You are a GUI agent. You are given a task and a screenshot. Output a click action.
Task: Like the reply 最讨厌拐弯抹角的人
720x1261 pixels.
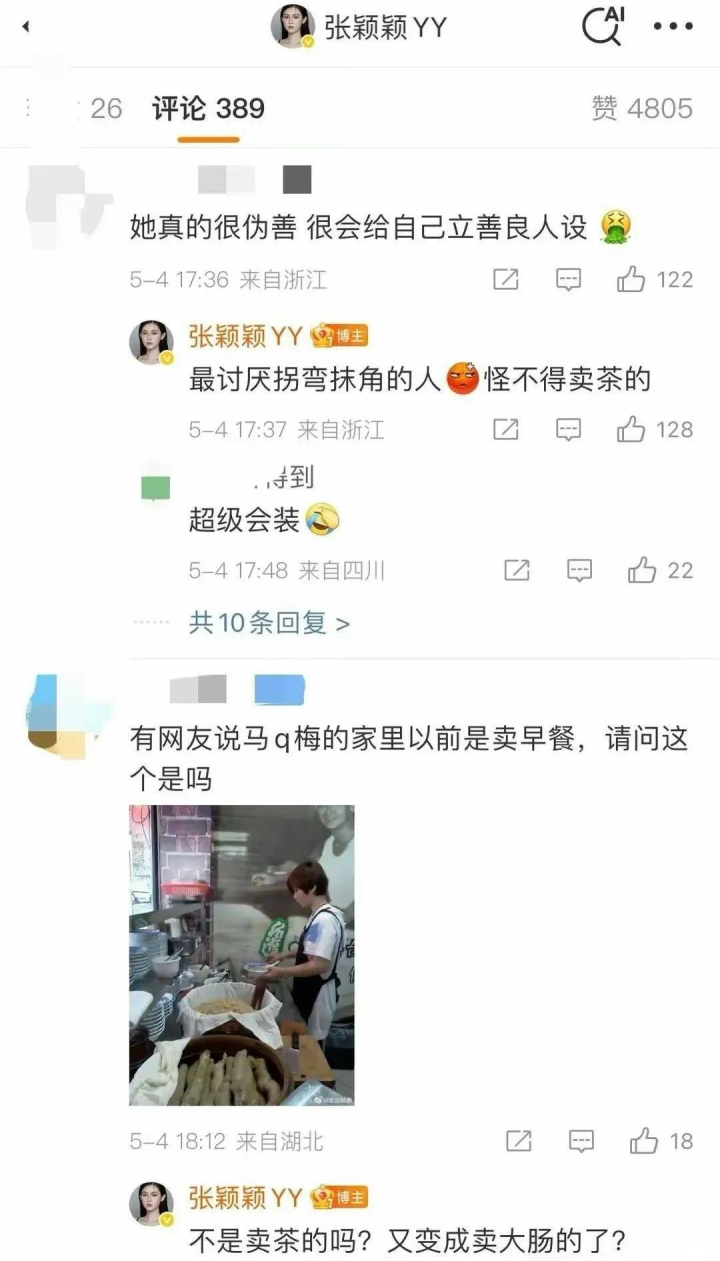654,430
